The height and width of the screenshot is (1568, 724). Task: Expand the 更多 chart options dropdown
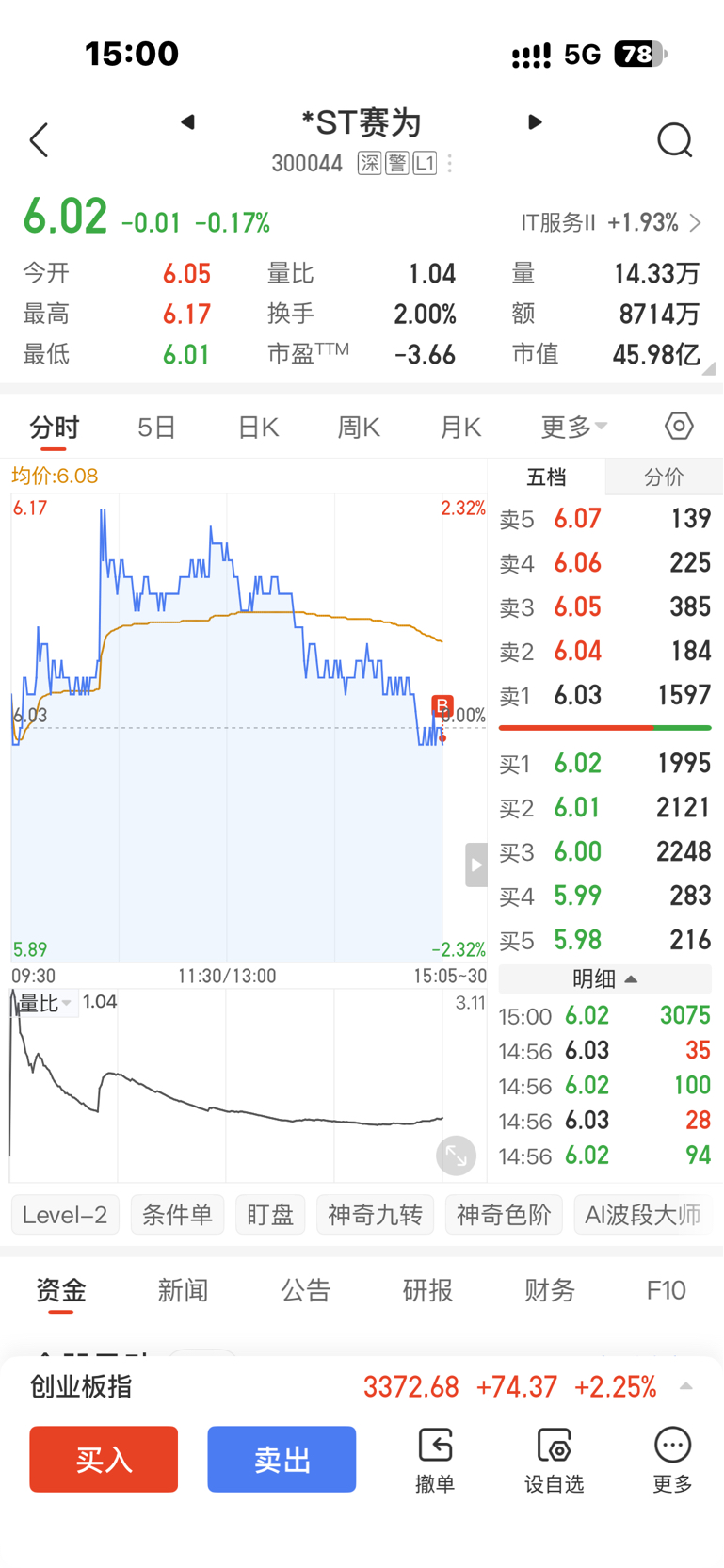[573, 428]
